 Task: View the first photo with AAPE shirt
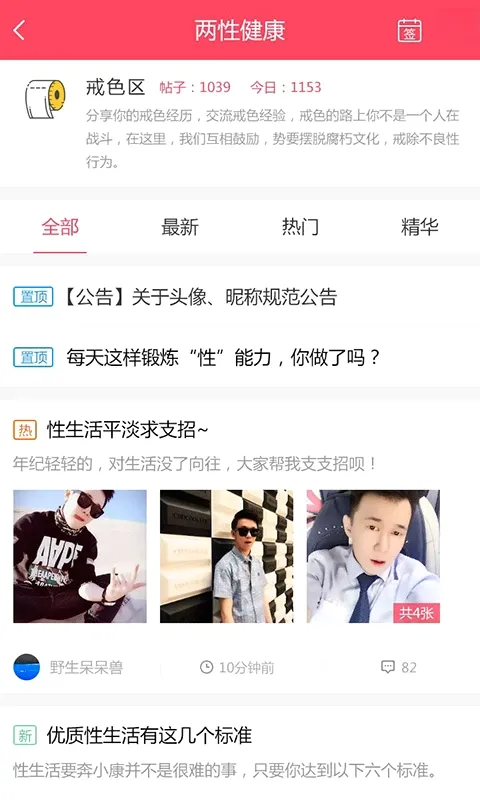[x=80, y=556]
